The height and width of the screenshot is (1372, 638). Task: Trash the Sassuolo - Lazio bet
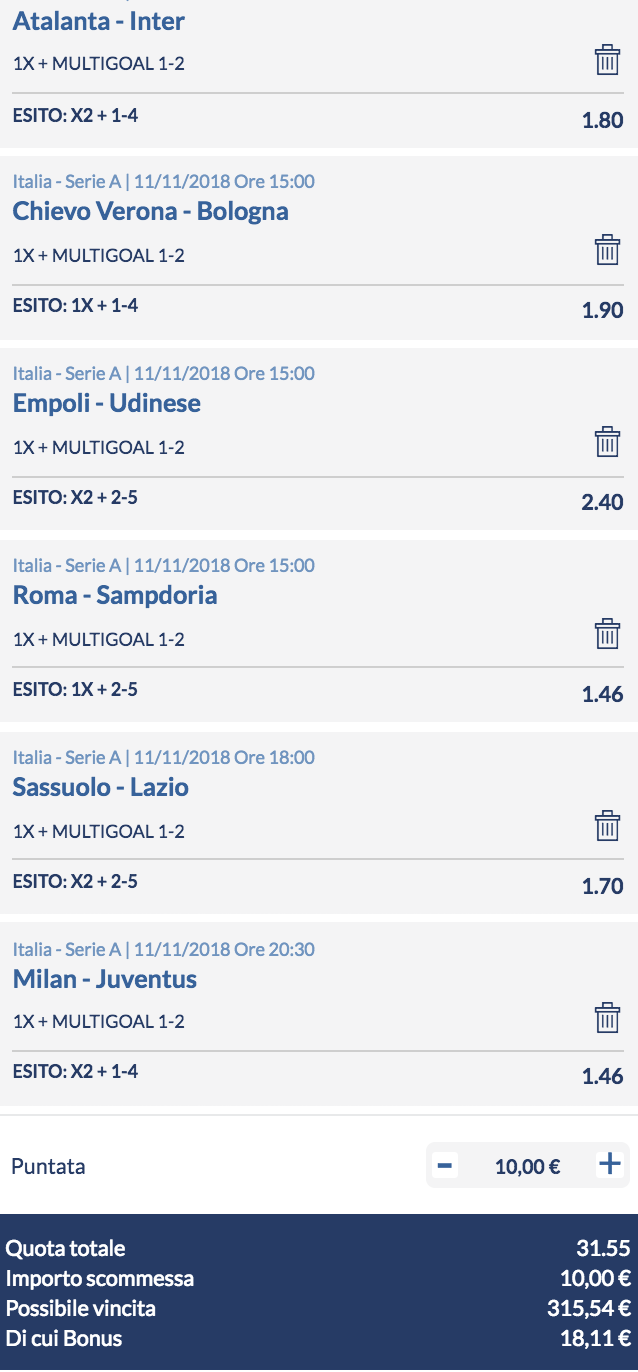point(607,826)
